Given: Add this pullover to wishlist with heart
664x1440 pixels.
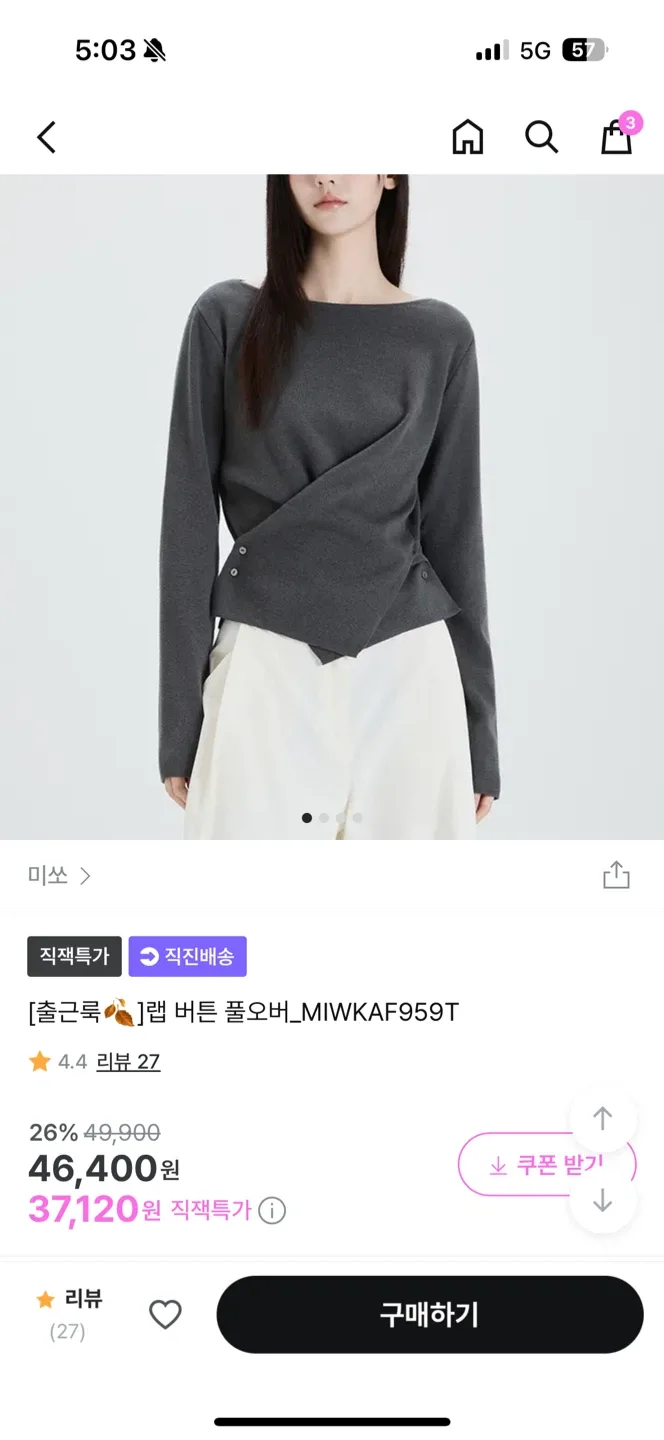Looking at the screenshot, I should pyautogui.click(x=165, y=1315).
